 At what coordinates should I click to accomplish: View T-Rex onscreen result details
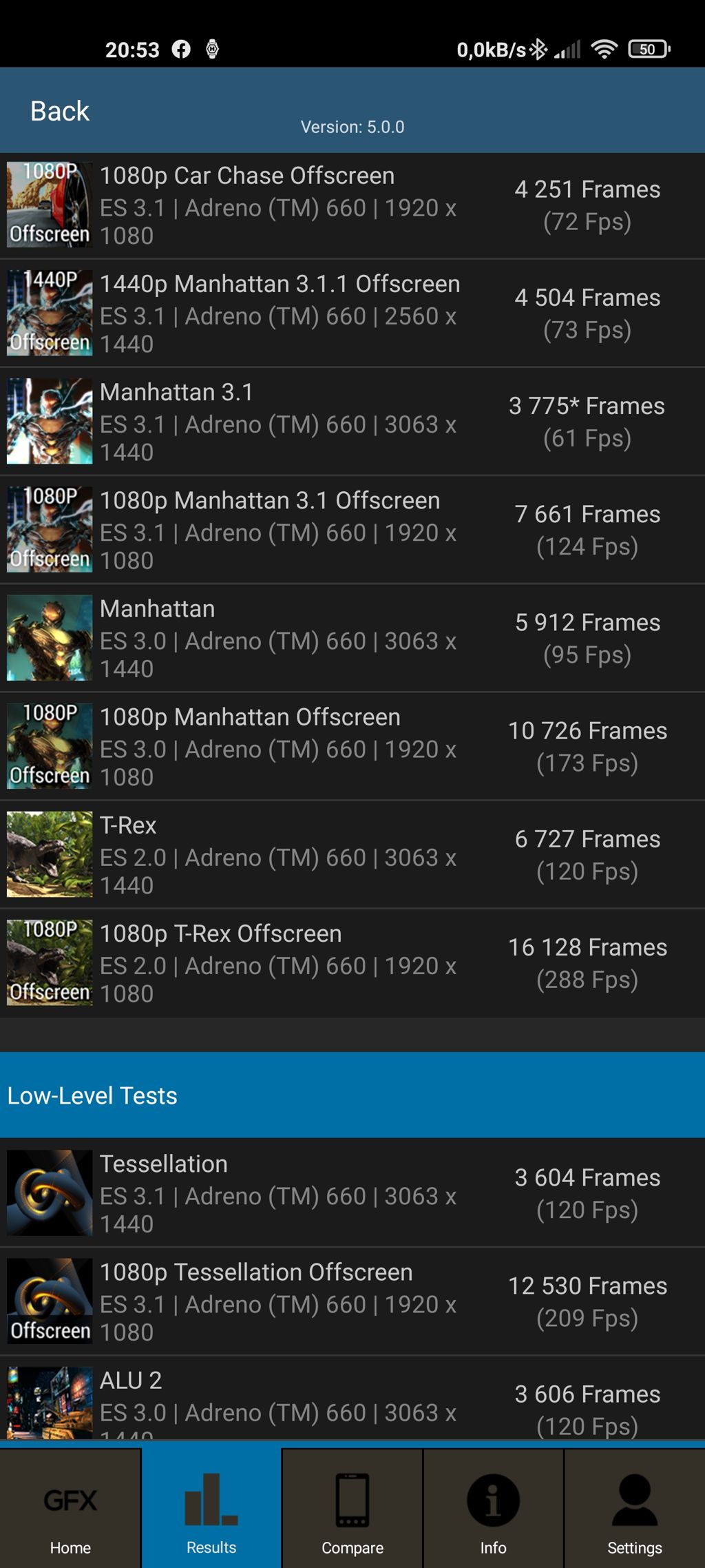pos(352,854)
